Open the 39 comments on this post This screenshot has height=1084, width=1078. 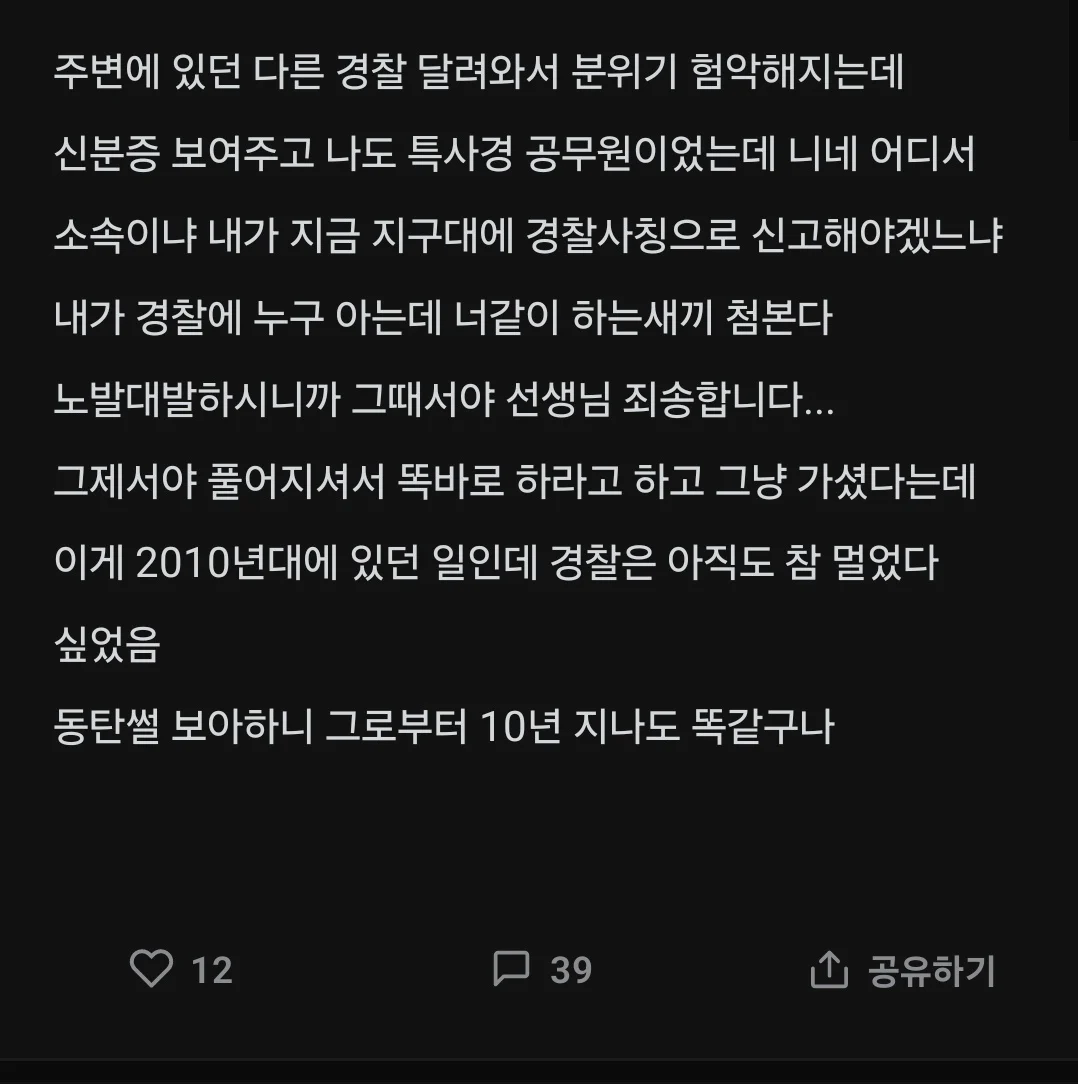click(512, 969)
